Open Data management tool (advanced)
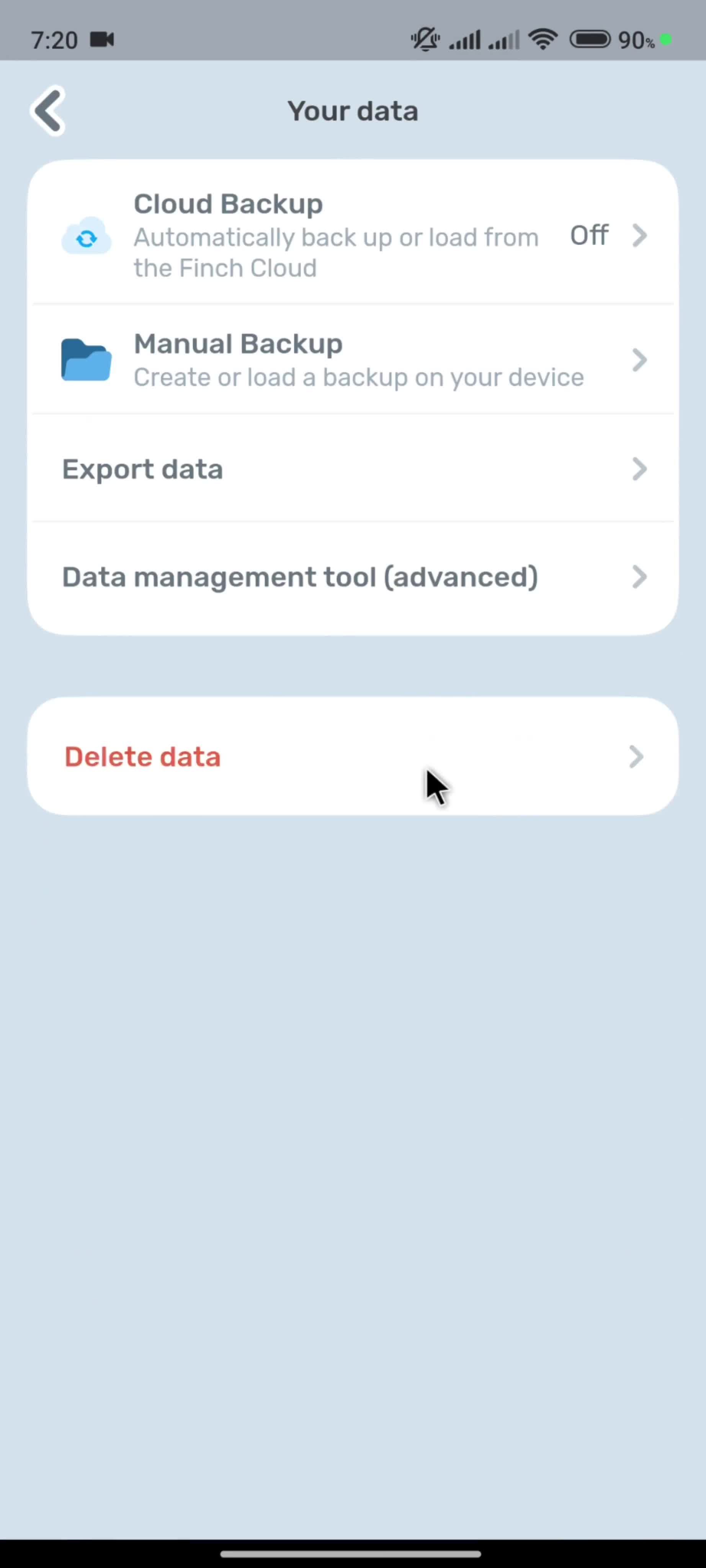Image resolution: width=706 pixels, height=1568 pixels. pyautogui.click(x=353, y=577)
